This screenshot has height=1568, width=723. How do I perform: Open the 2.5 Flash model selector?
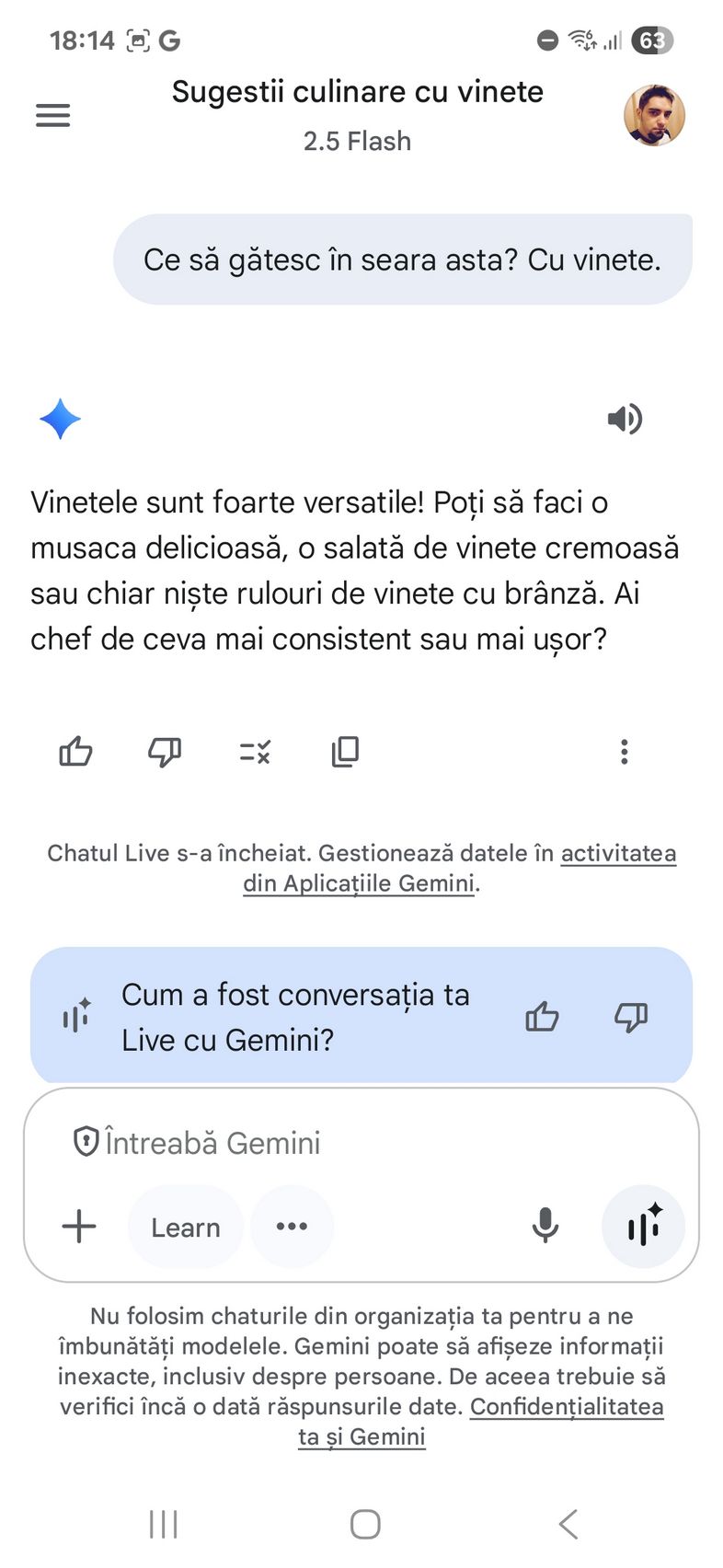point(357,141)
